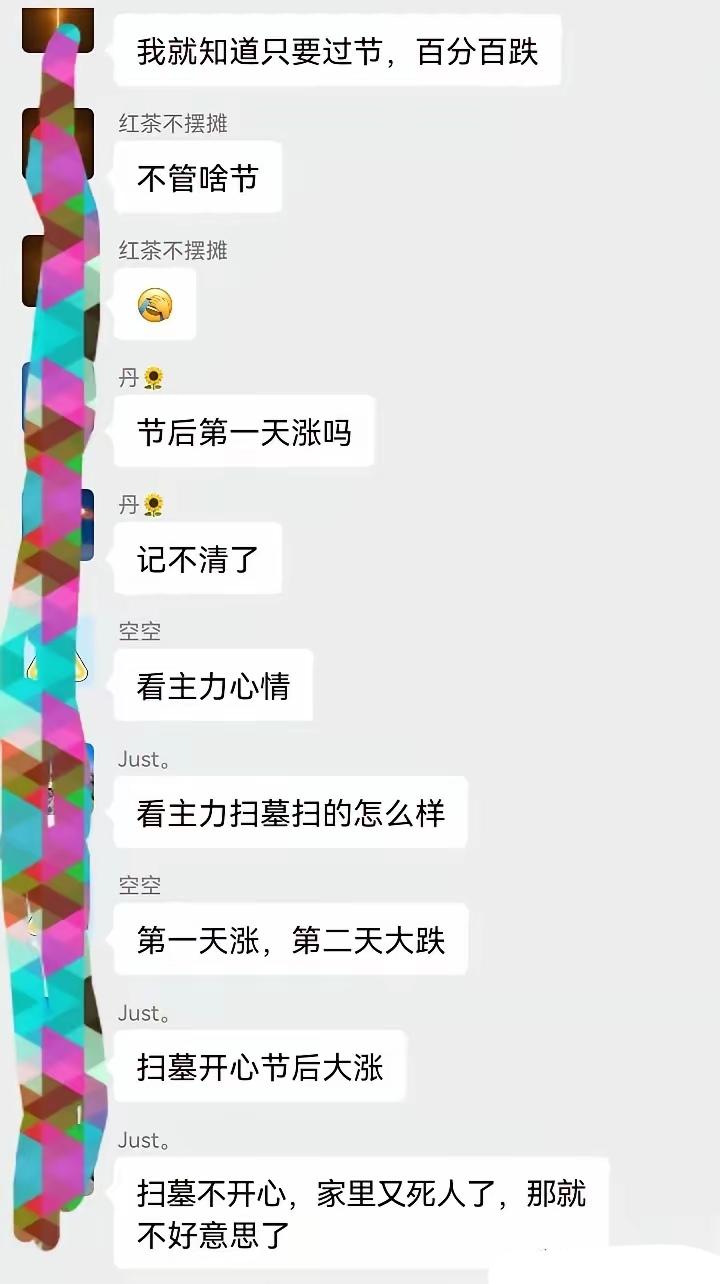
Task: Click the 看主力心情 chat bubble
Action: click(212, 684)
